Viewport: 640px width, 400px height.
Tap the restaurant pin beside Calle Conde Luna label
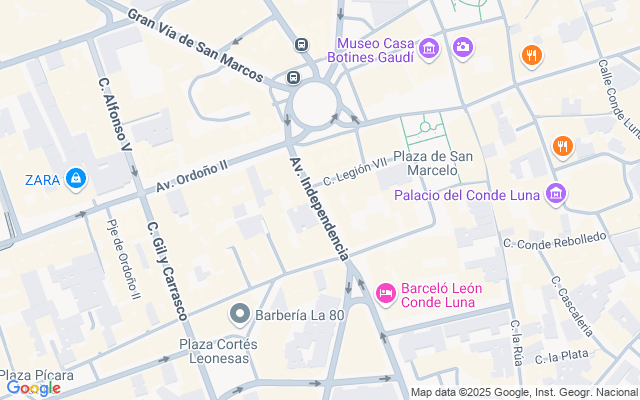[531, 56]
